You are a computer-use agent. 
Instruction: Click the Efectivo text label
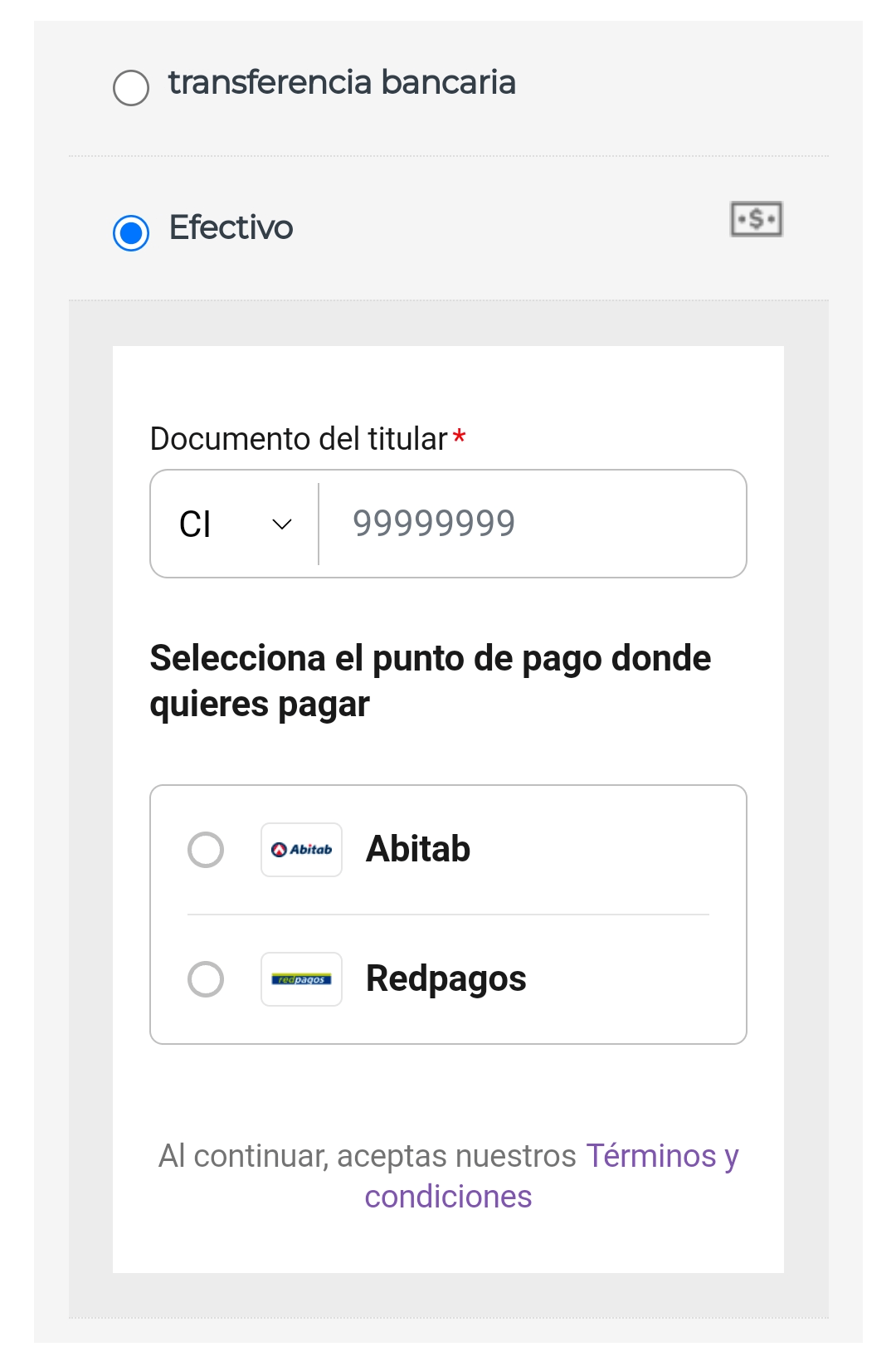coord(231,229)
